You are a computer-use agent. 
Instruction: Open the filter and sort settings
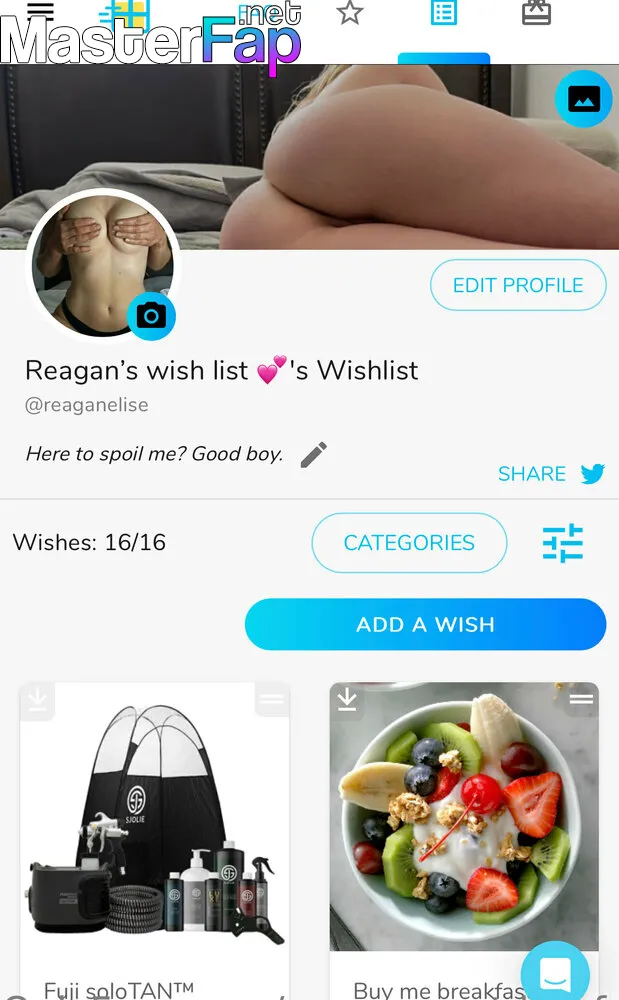(563, 543)
